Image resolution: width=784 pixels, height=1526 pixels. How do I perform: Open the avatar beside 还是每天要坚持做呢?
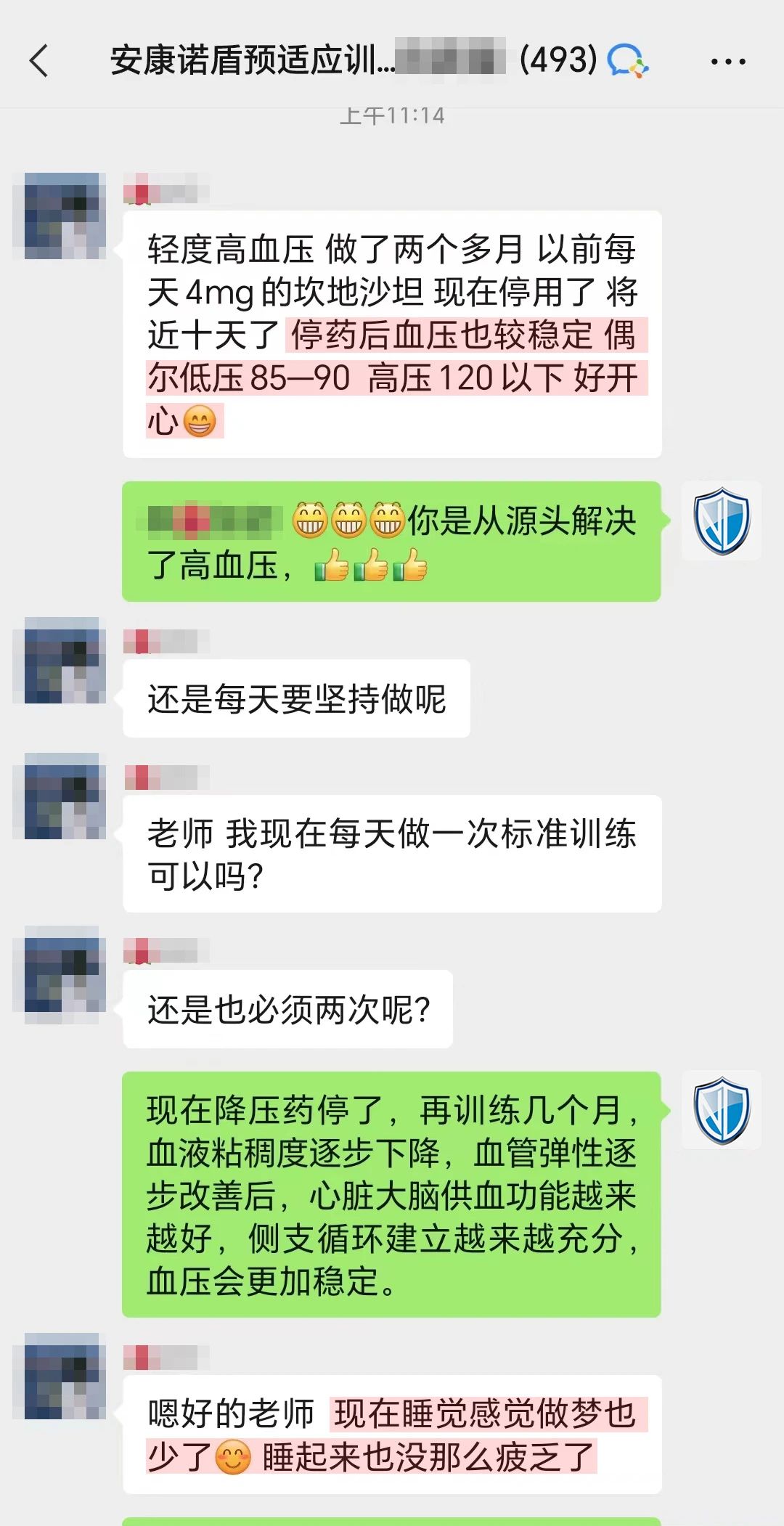click(x=61, y=660)
